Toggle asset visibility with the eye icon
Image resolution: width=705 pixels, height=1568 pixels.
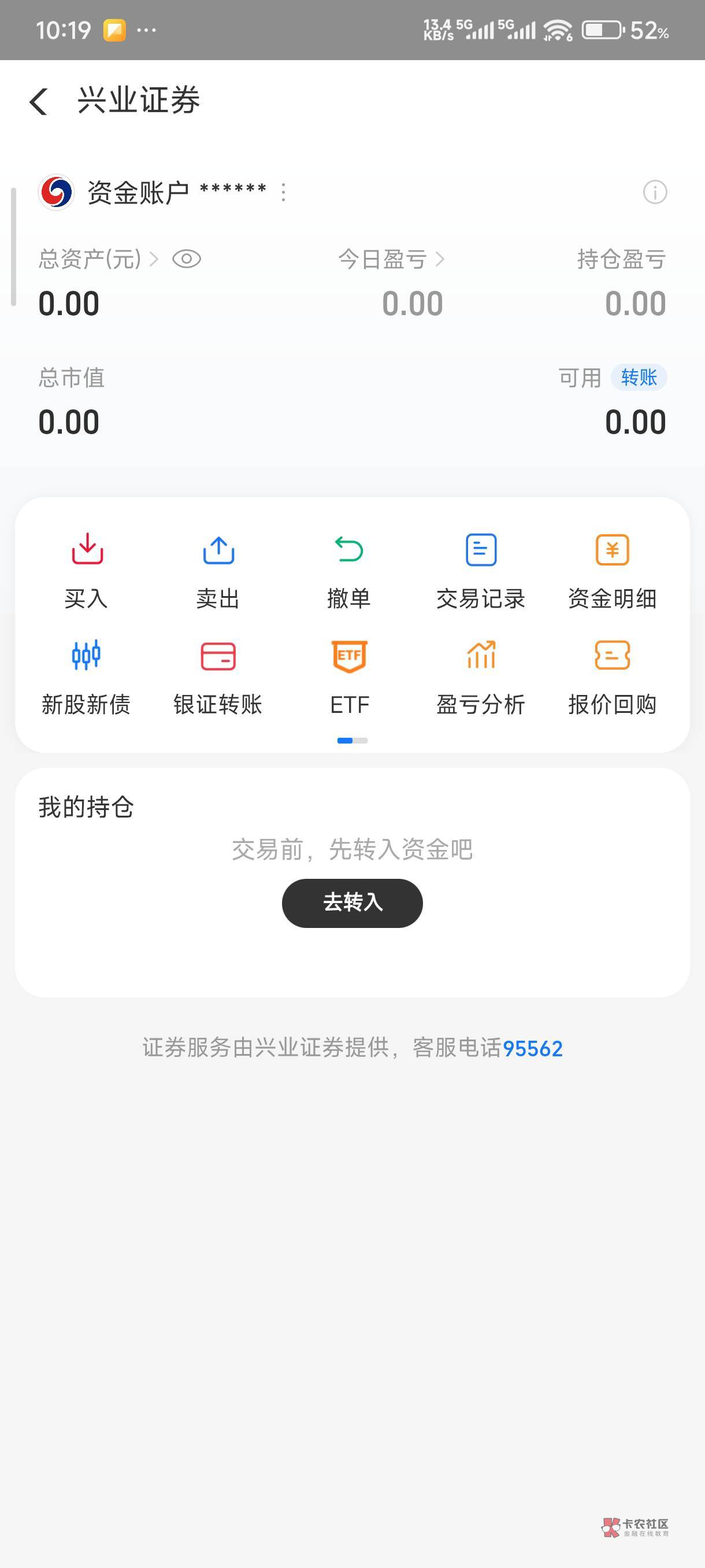187,259
